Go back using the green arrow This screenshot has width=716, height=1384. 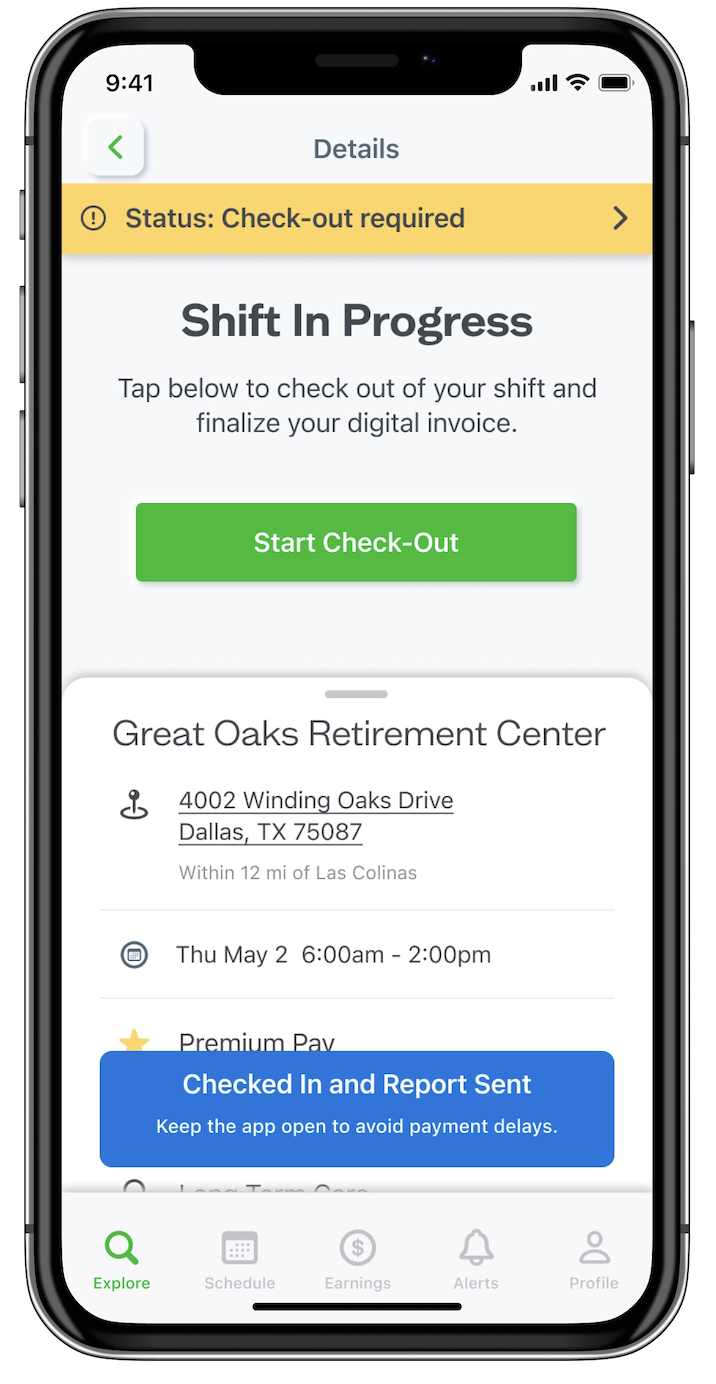point(116,148)
